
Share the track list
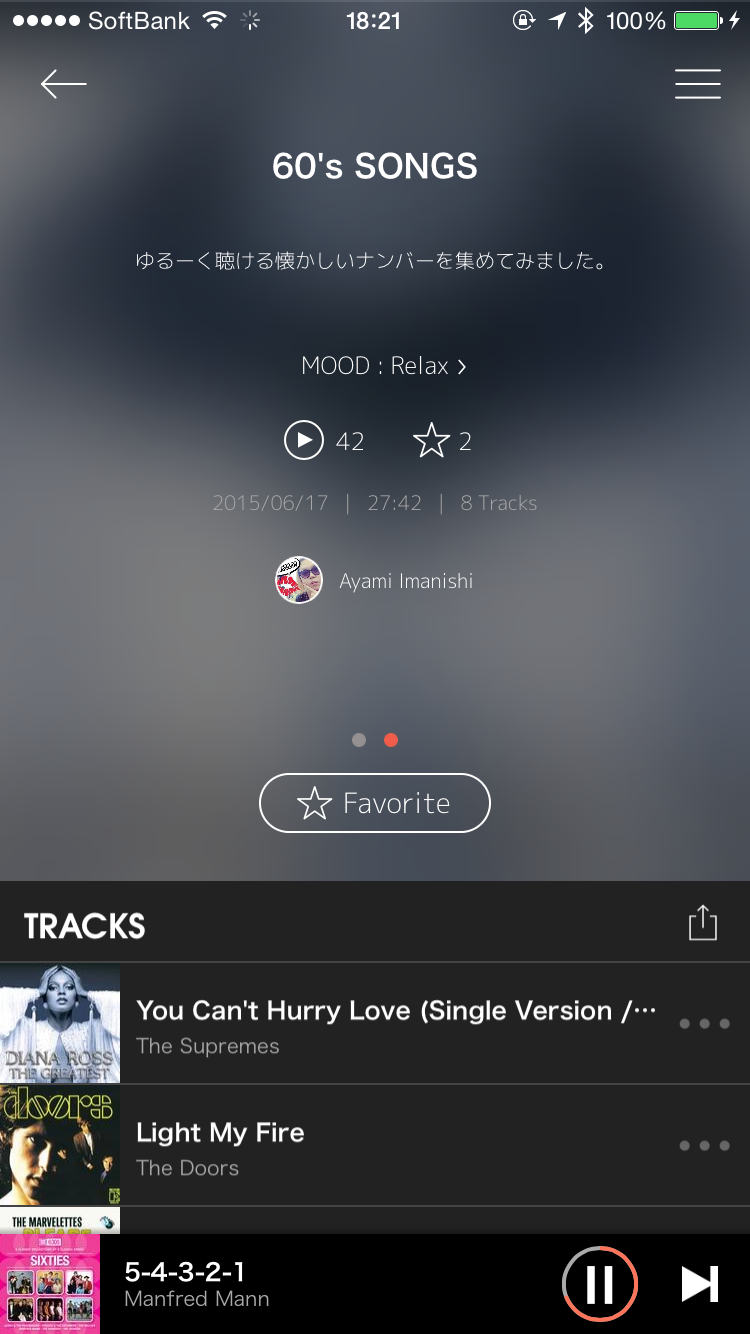[702, 923]
